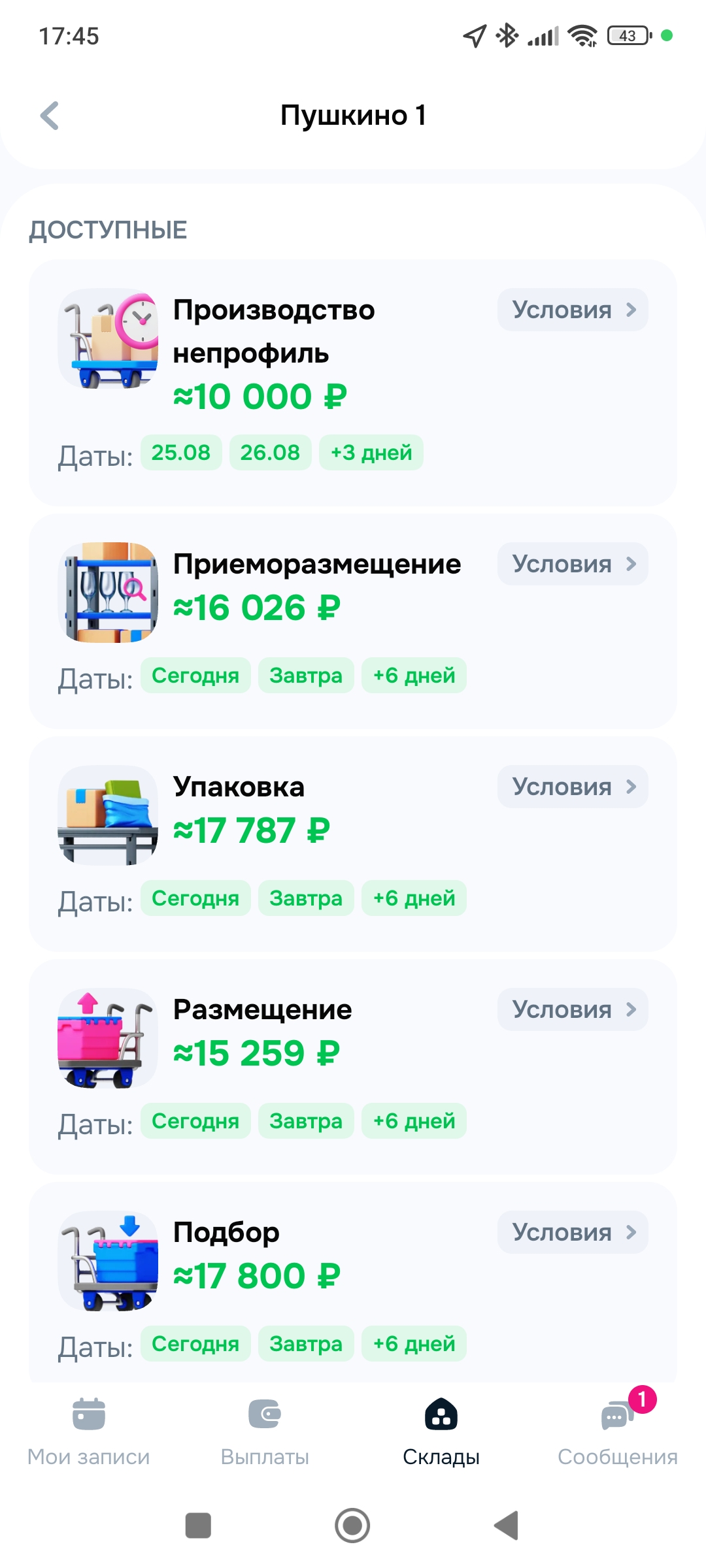Open Сообщения tab with unread badge
The width and height of the screenshot is (706, 1568).
(x=618, y=1431)
